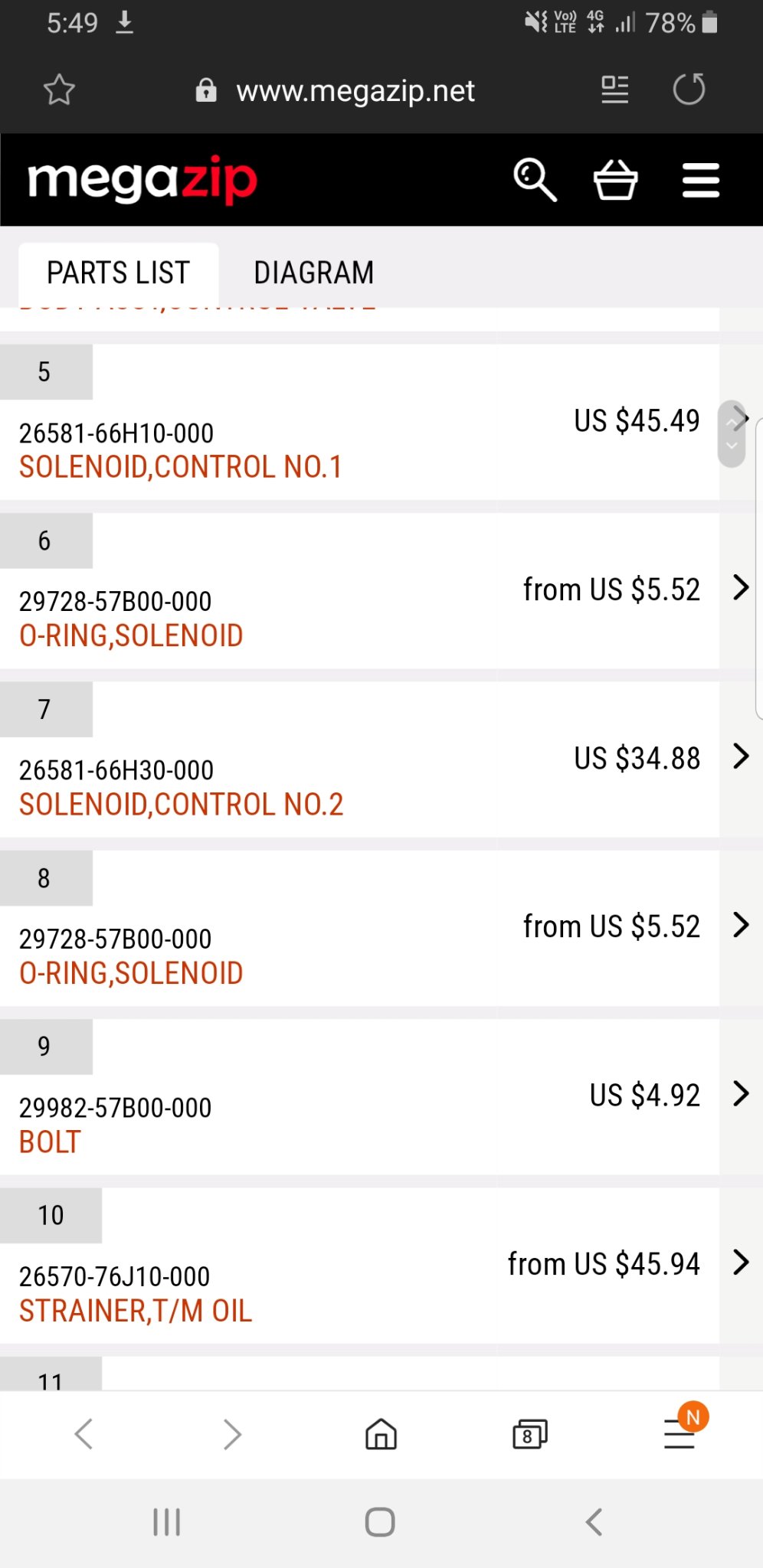The image size is (763, 1568).
Task: Reload the megazip.net page
Action: [689, 90]
